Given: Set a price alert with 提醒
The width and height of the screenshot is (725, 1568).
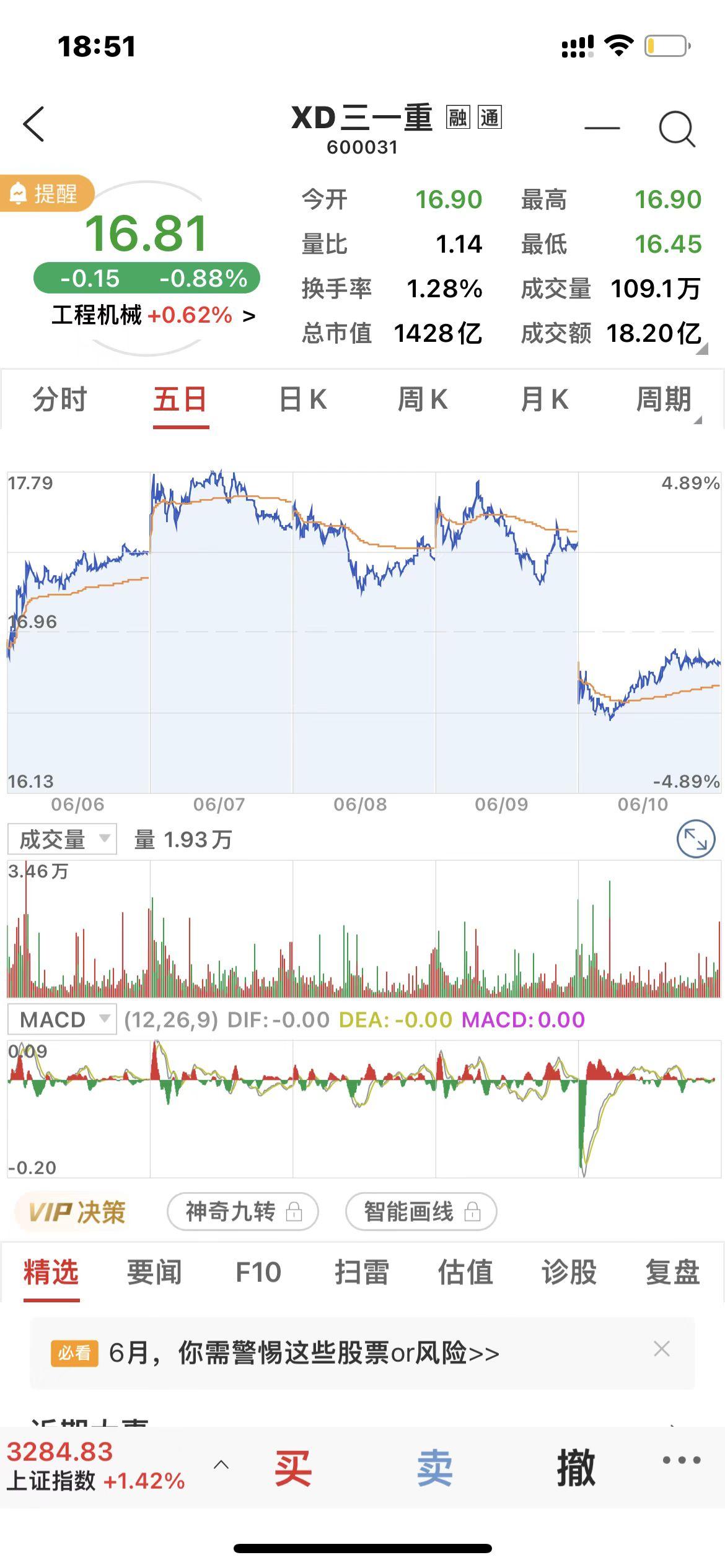Looking at the screenshot, I should 47,193.
